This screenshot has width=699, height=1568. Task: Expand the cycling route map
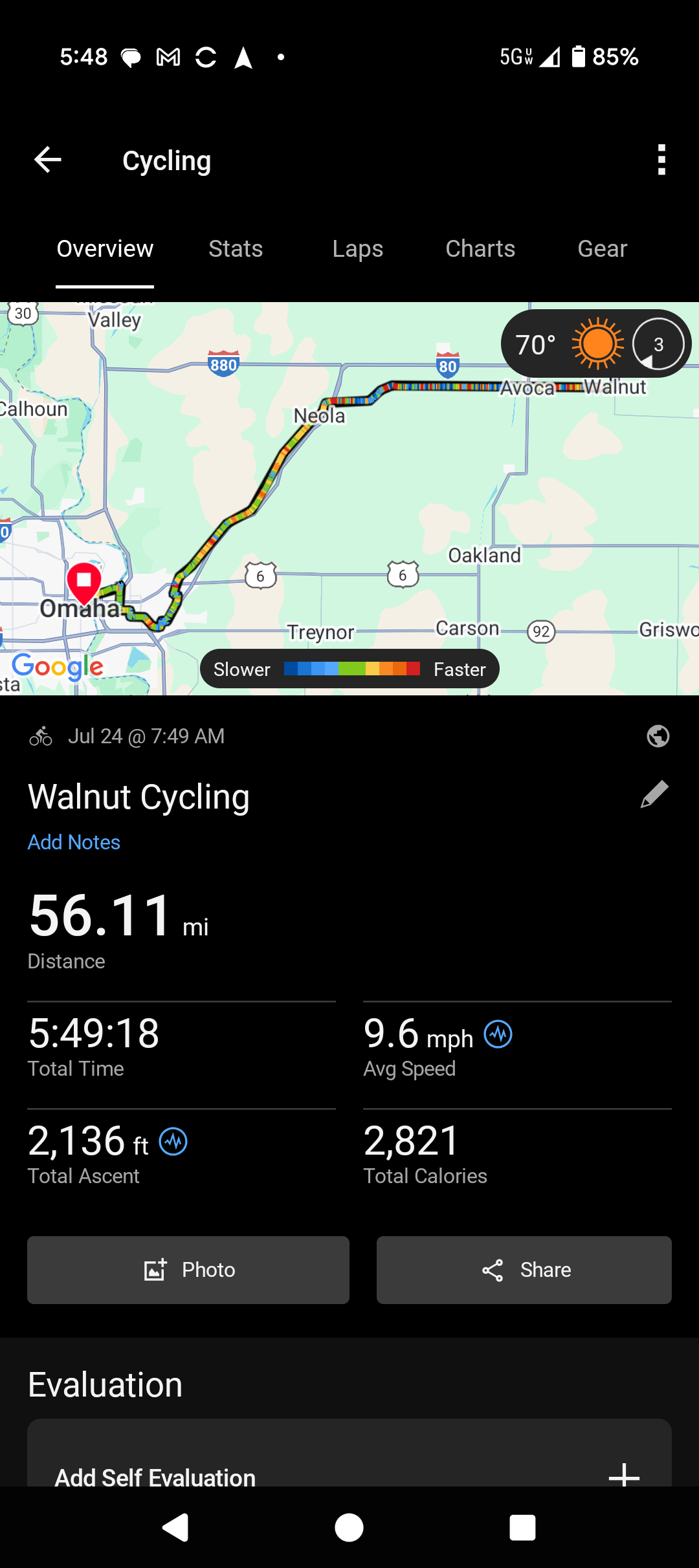(x=349, y=498)
